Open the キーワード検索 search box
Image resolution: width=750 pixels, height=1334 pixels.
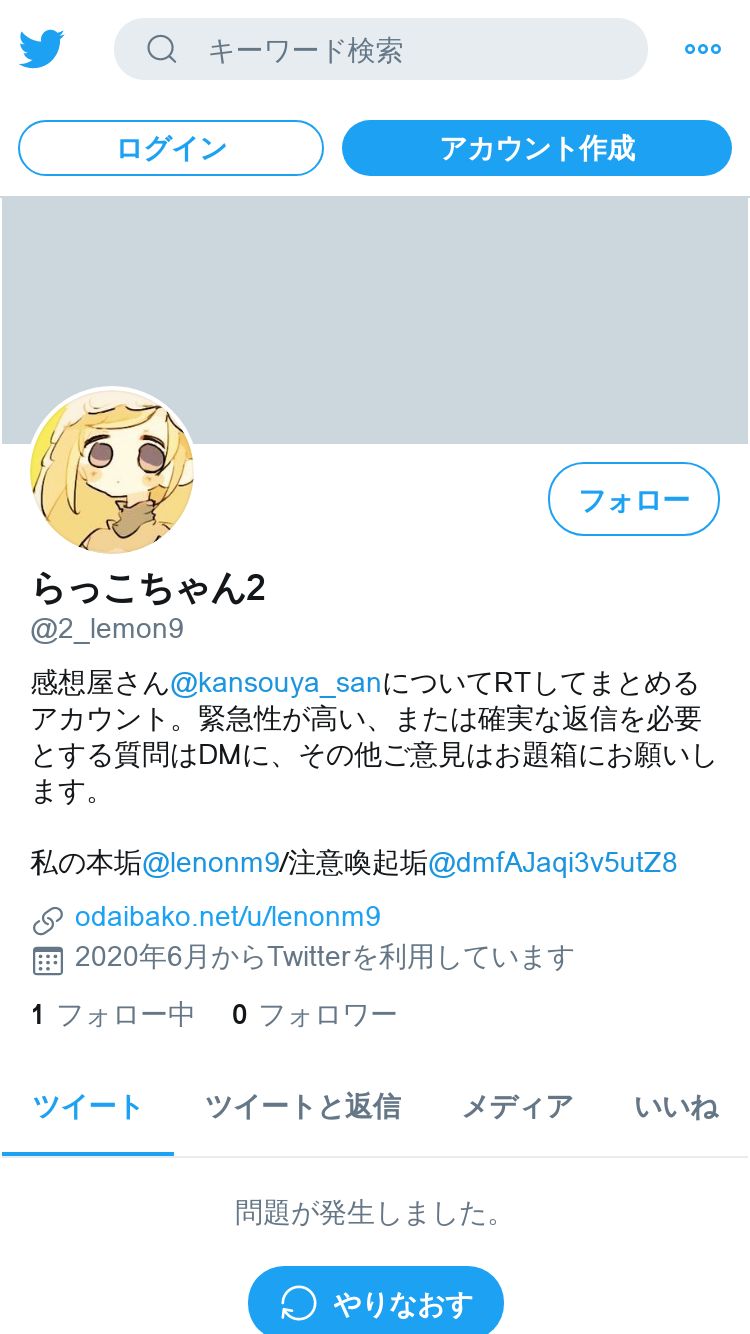click(x=381, y=49)
